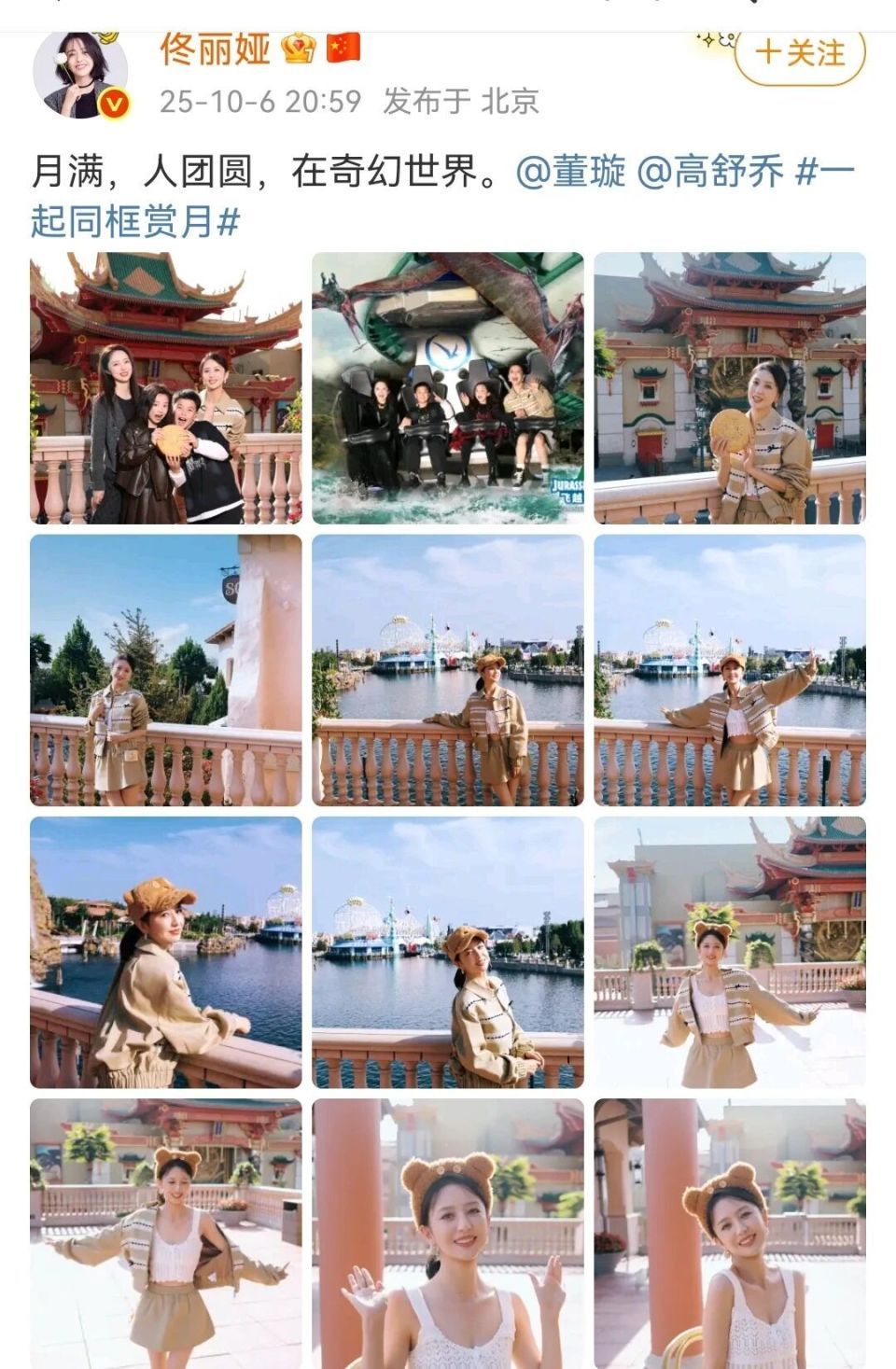Open the arms-outstretched lakeside photo
The image size is (896, 1369).
pyautogui.click(x=730, y=670)
